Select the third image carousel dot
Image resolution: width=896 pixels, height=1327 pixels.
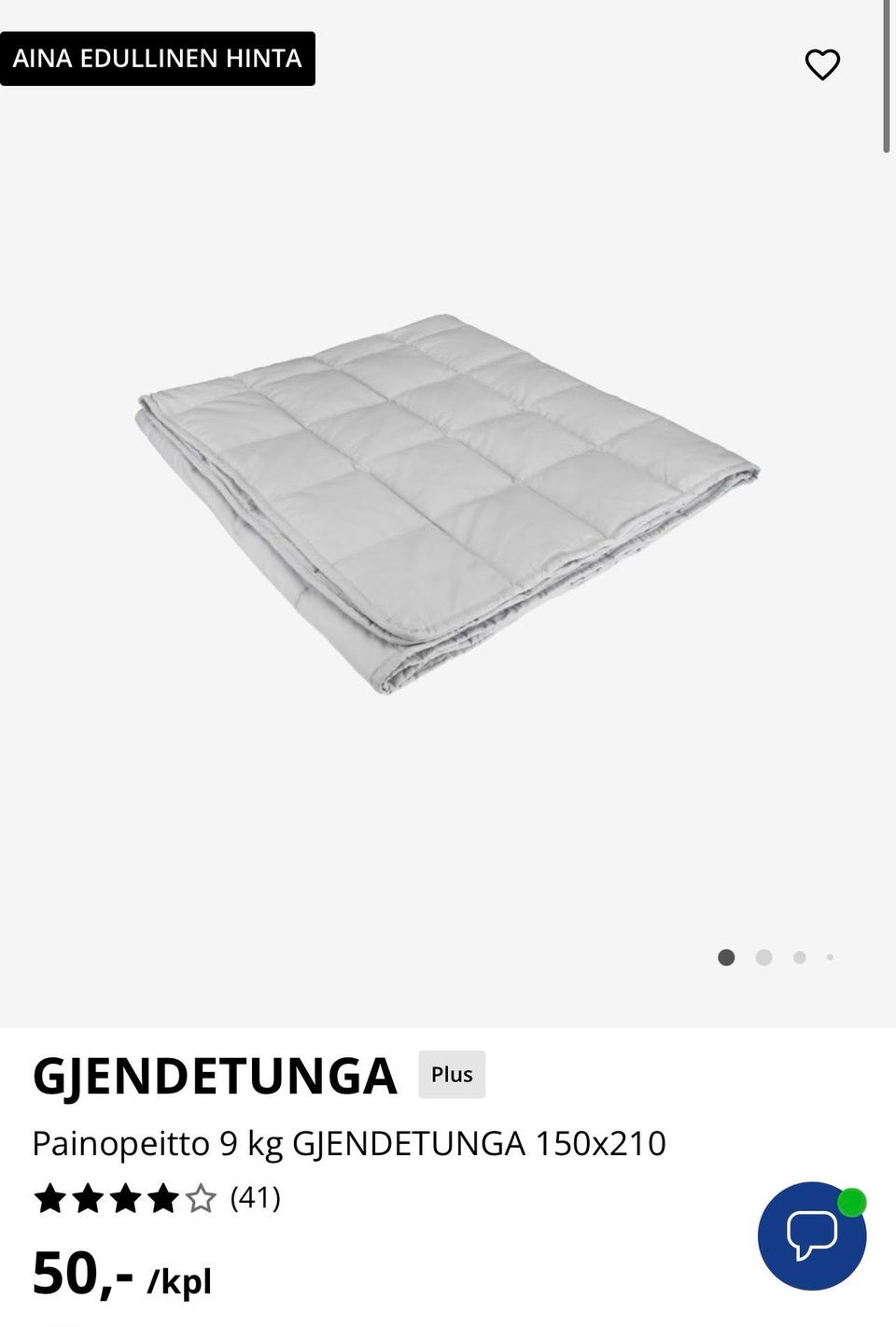pos(799,957)
